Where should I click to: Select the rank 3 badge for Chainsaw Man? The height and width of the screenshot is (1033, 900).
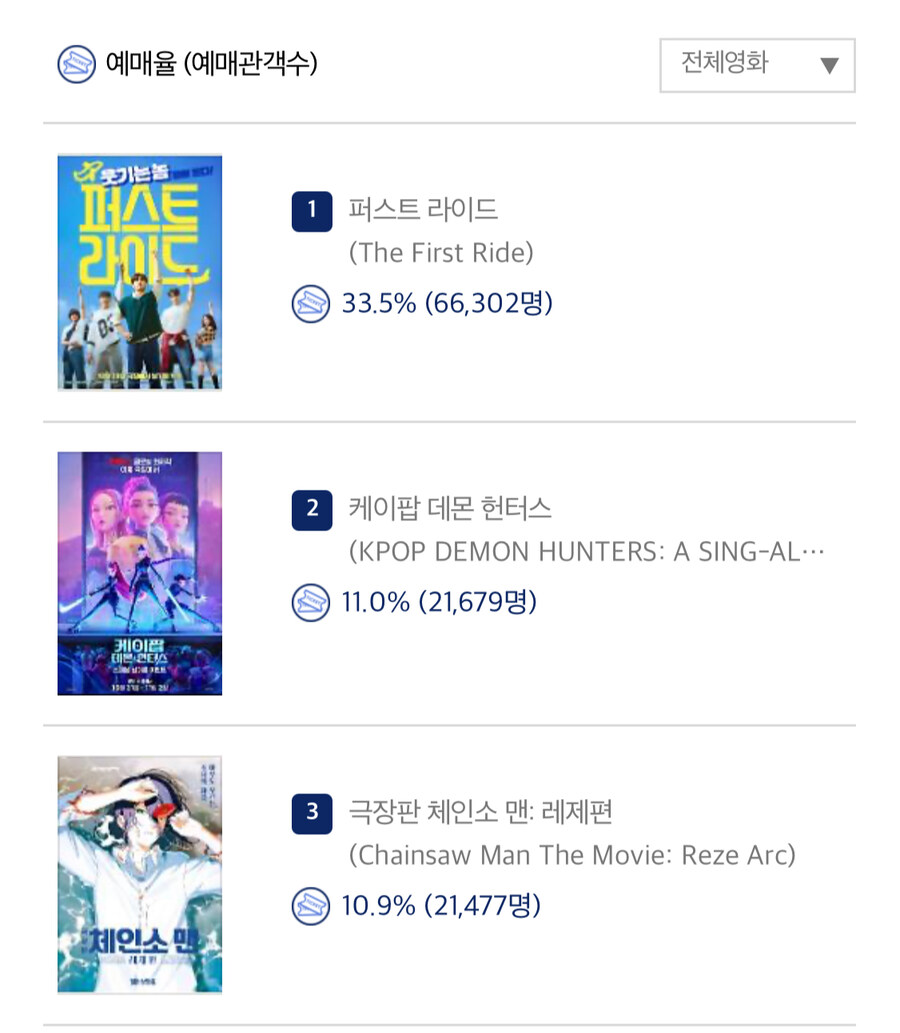pos(314,814)
